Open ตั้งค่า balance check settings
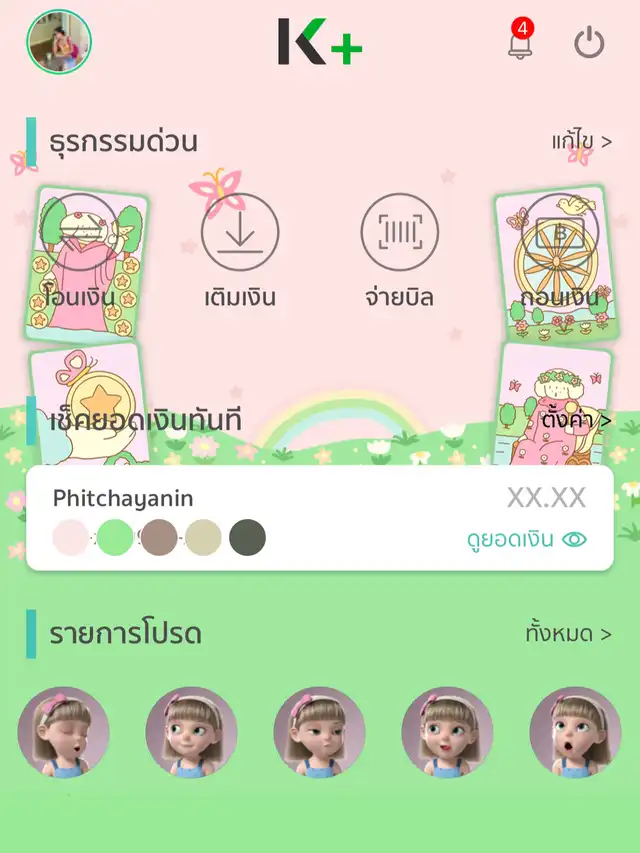This screenshot has height=853, width=640. pyautogui.click(x=576, y=420)
